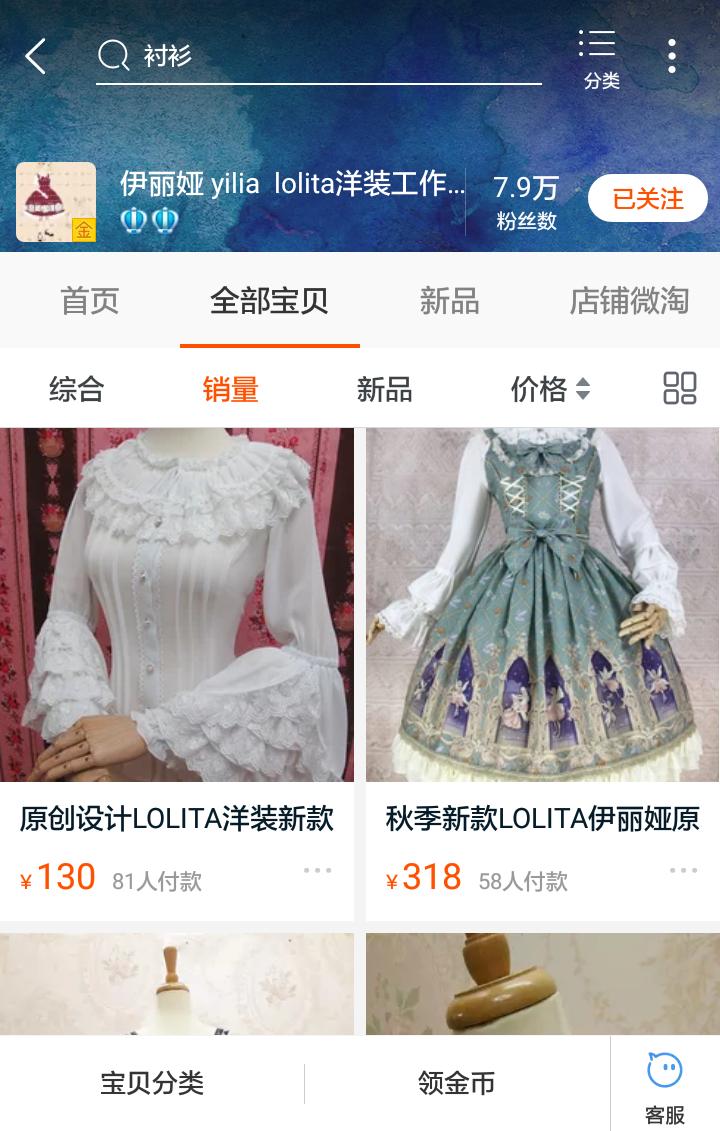
Task: Switch to grid view with the squares icon
Action: coord(679,389)
